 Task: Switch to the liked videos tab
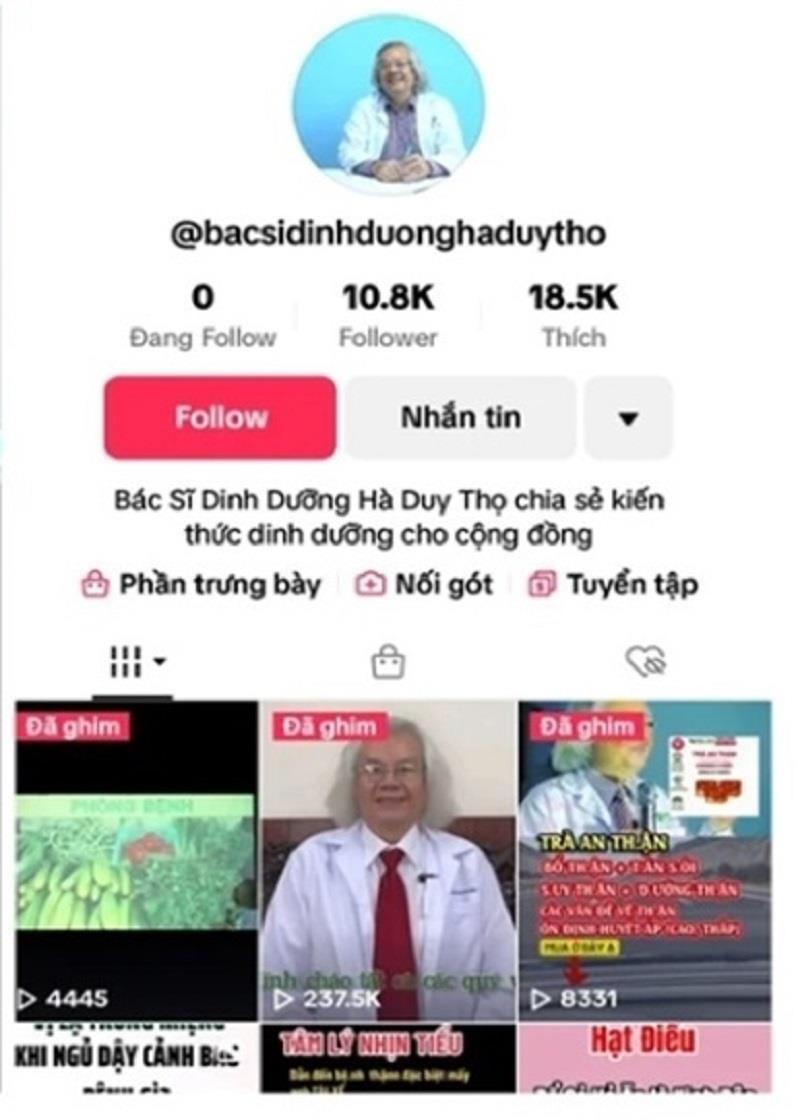645,661
